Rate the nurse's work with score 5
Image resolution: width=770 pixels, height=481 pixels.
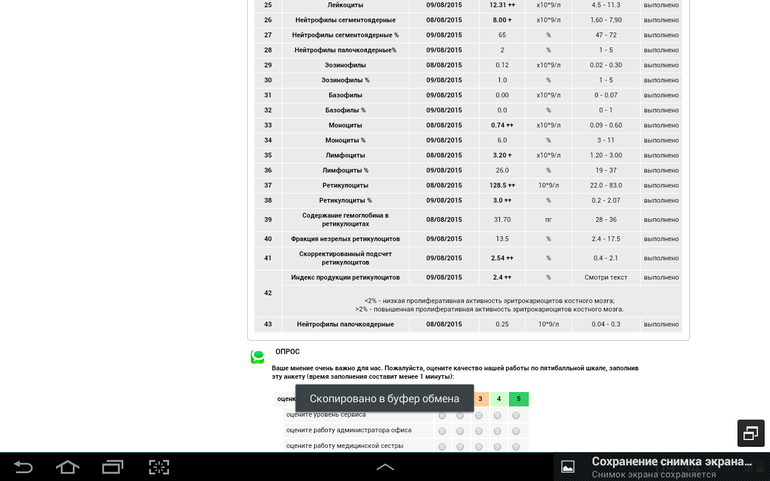click(x=516, y=445)
